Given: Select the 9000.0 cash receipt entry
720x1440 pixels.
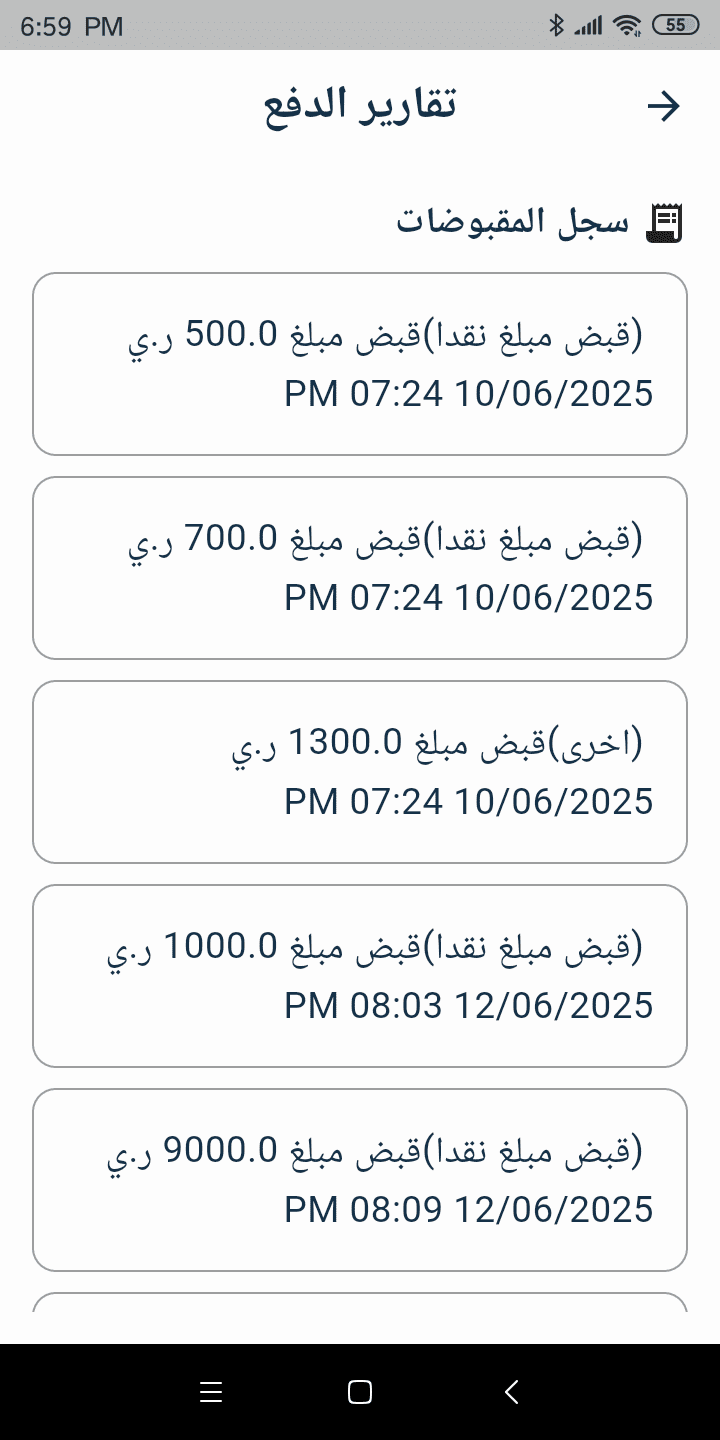Looking at the screenshot, I should pos(360,1179).
